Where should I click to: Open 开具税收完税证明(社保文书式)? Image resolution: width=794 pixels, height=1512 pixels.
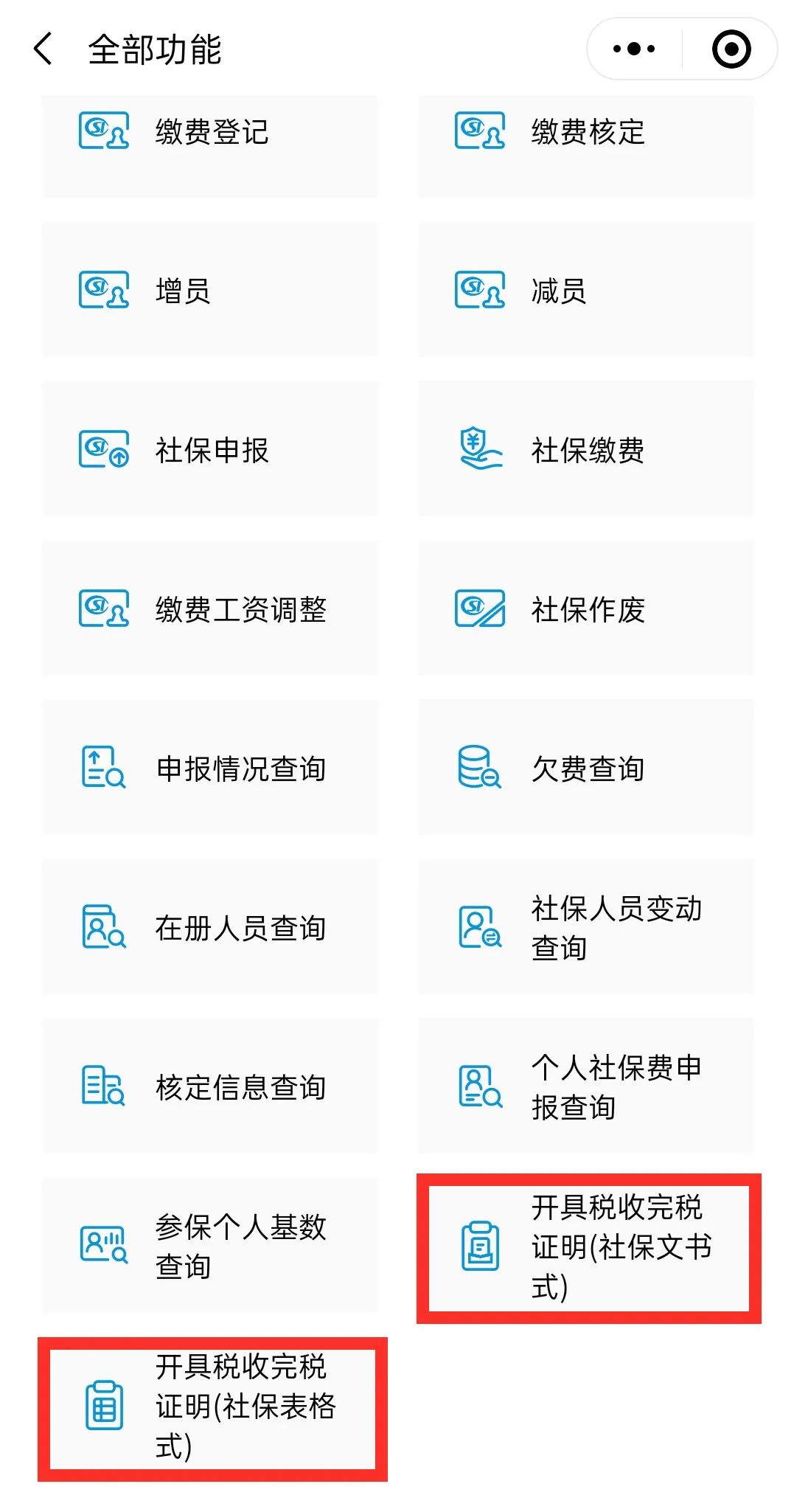[589, 1248]
